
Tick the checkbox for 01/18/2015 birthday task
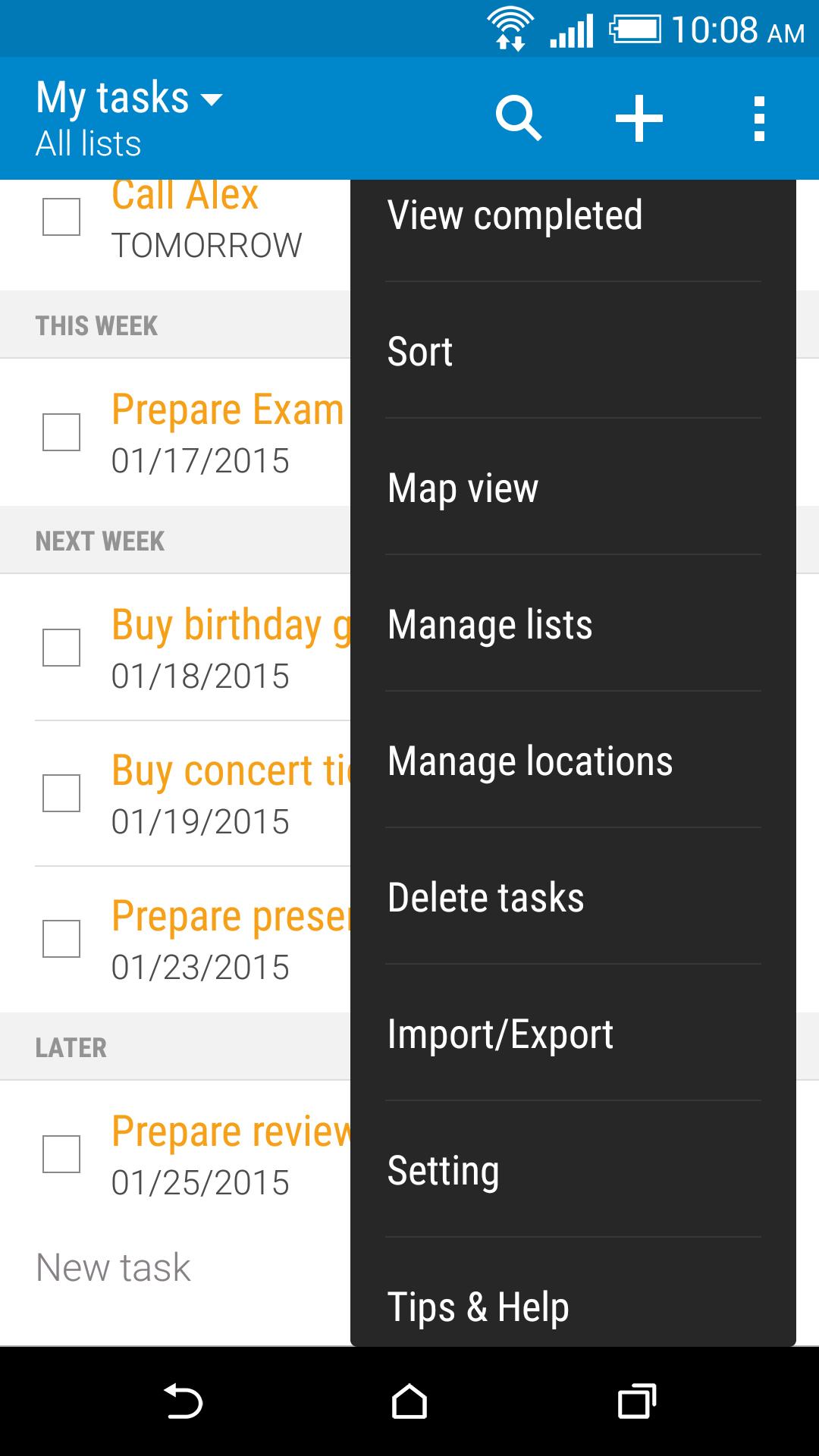tap(61, 648)
